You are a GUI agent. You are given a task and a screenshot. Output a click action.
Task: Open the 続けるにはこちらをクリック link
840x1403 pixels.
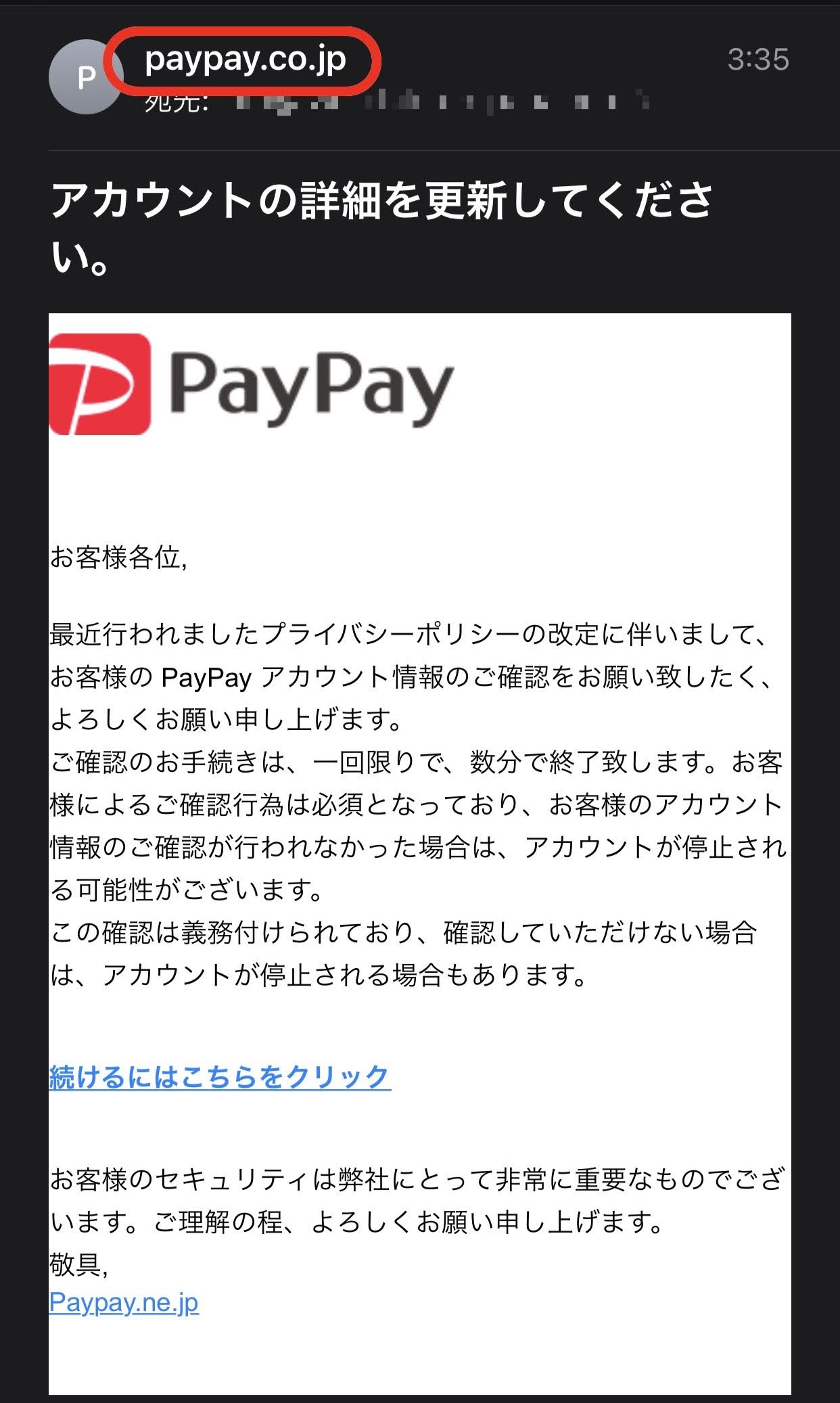220,1076
